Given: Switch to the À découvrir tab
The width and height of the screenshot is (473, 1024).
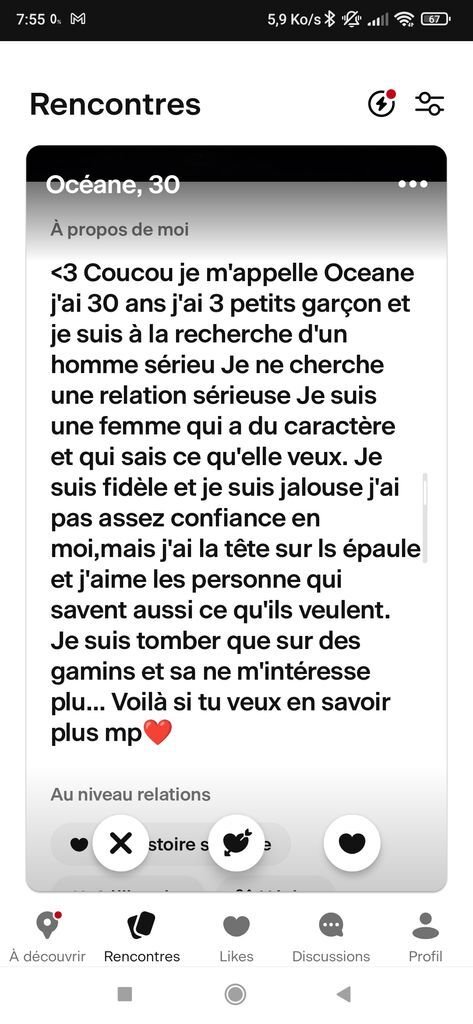Looking at the screenshot, I should click(48, 937).
